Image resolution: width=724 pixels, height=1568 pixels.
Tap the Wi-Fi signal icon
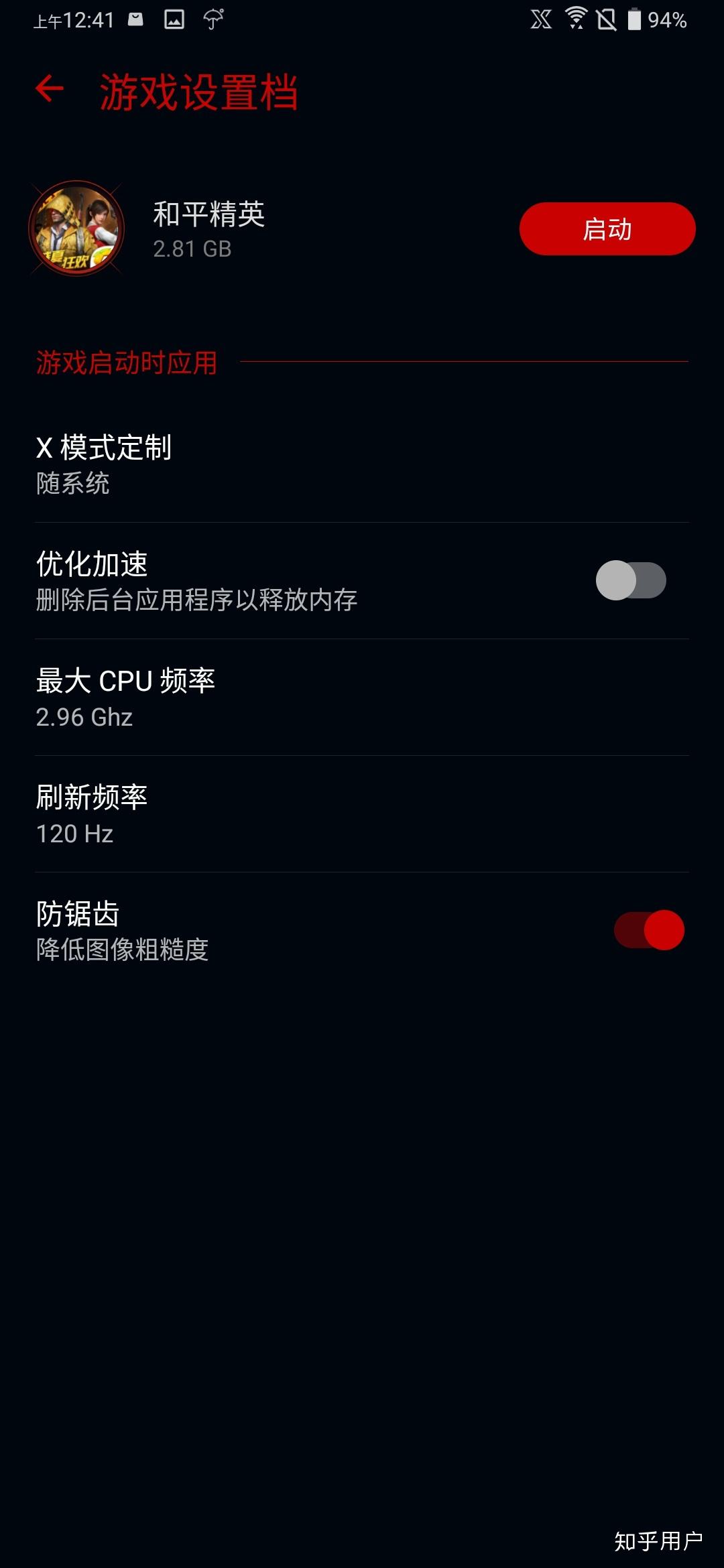point(575,19)
